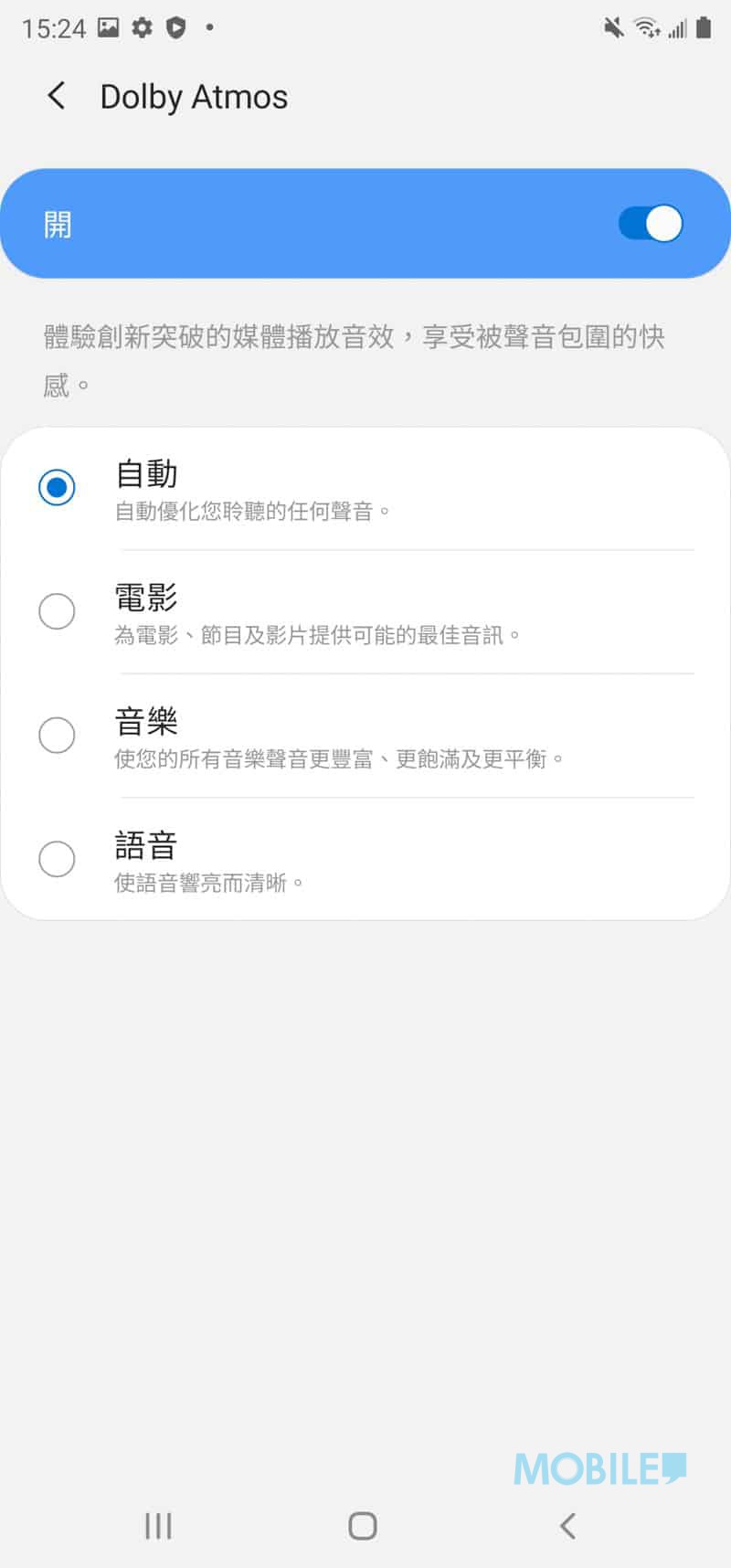This screenshot has height=1568, width=731.
Task: Open recent apps from navigation bar
Action: click(158, 1525)
